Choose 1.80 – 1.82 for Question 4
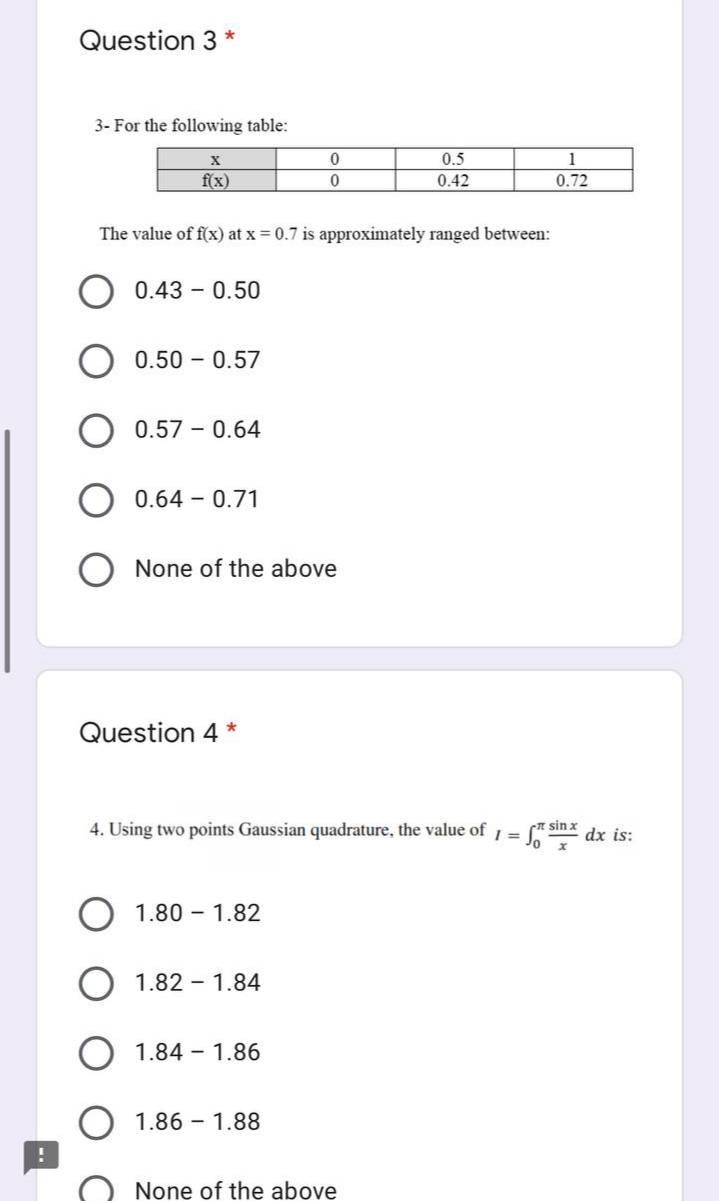Screen dimensions: 719x1201 [x=96, y=913]
